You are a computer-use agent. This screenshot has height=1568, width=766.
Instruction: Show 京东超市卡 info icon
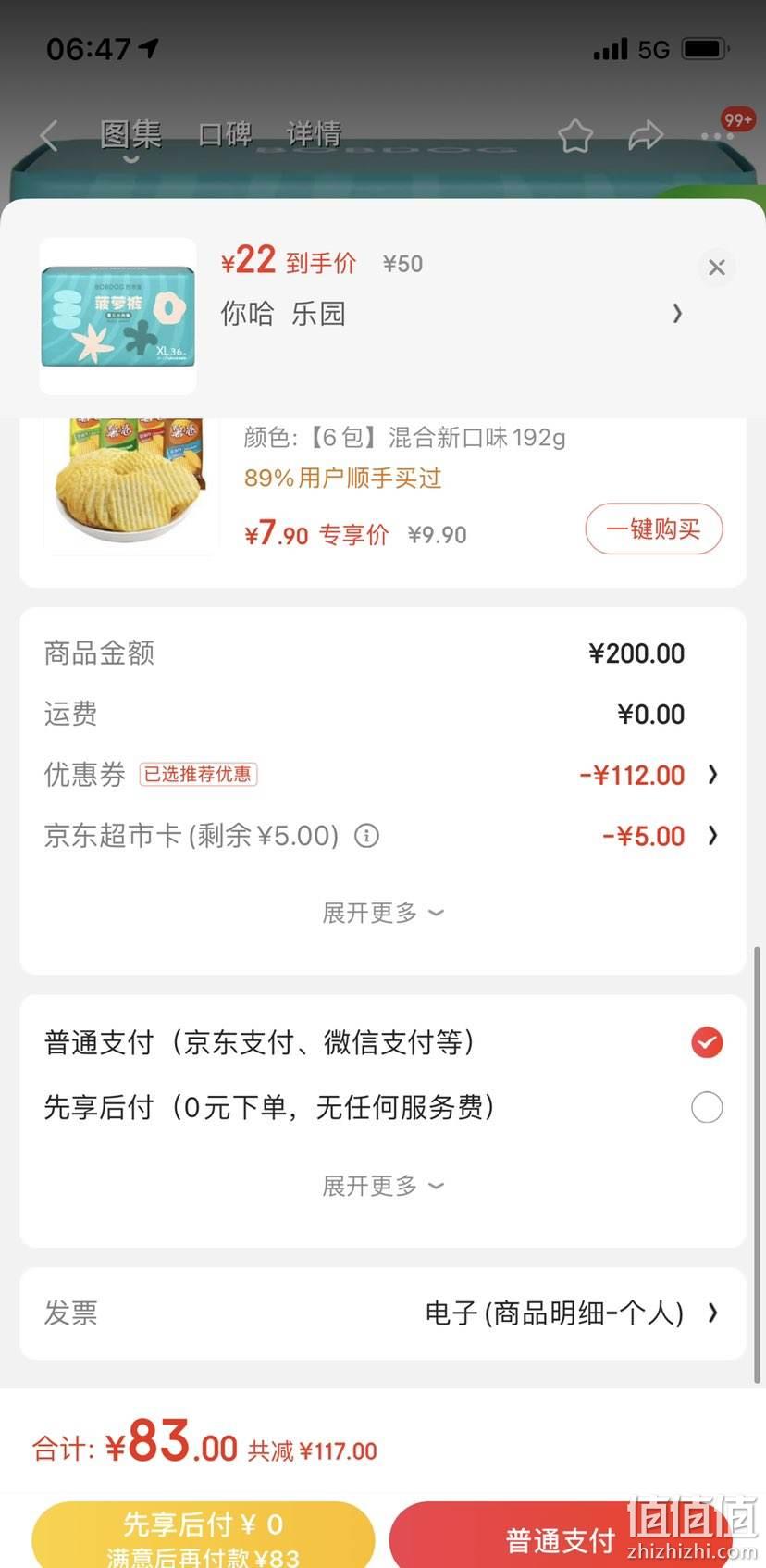(x=367, y=836)
